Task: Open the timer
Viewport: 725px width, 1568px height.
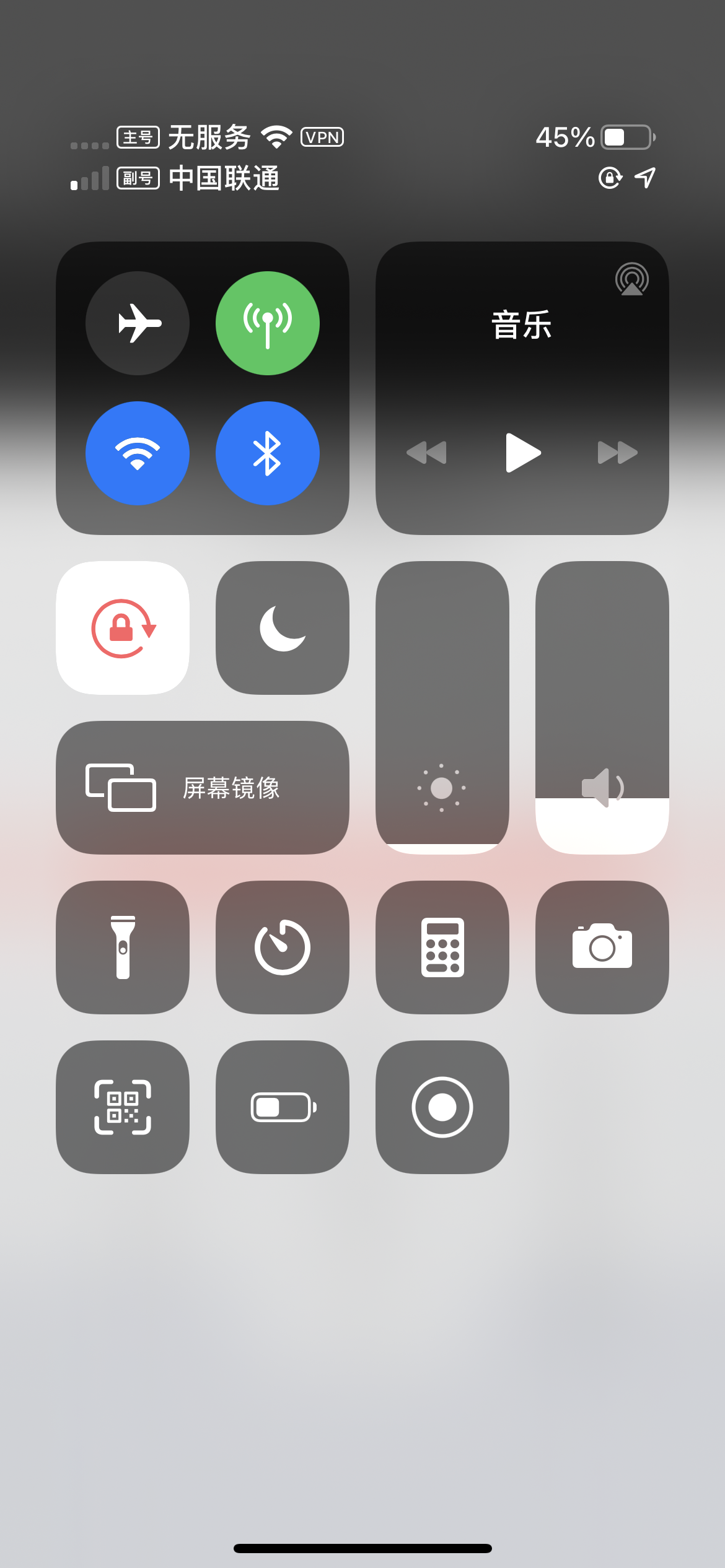Action: [x=283, y=947]
